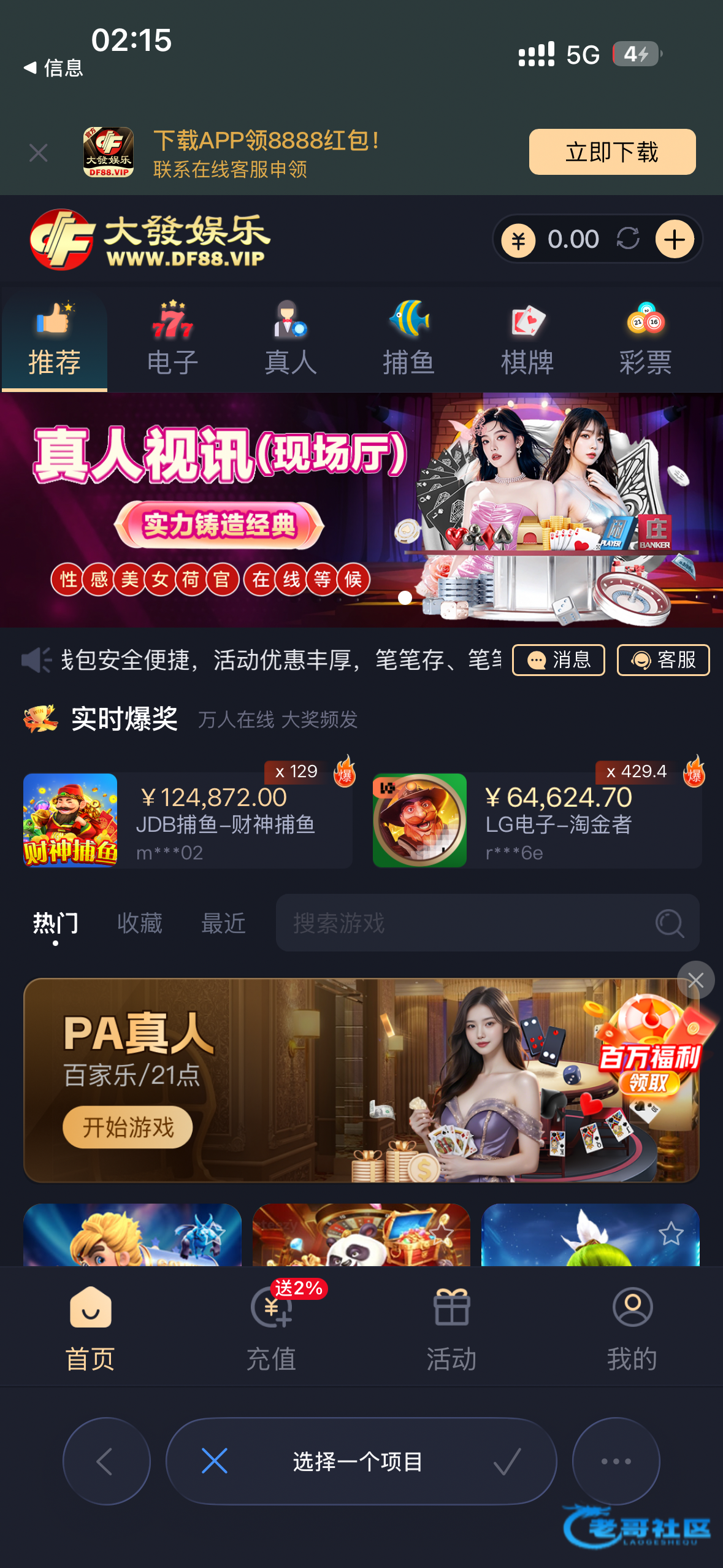Viewport: 723px width, 1568px height.
Task: Contact 客服 customer service
Action: (x=663, y=660)
